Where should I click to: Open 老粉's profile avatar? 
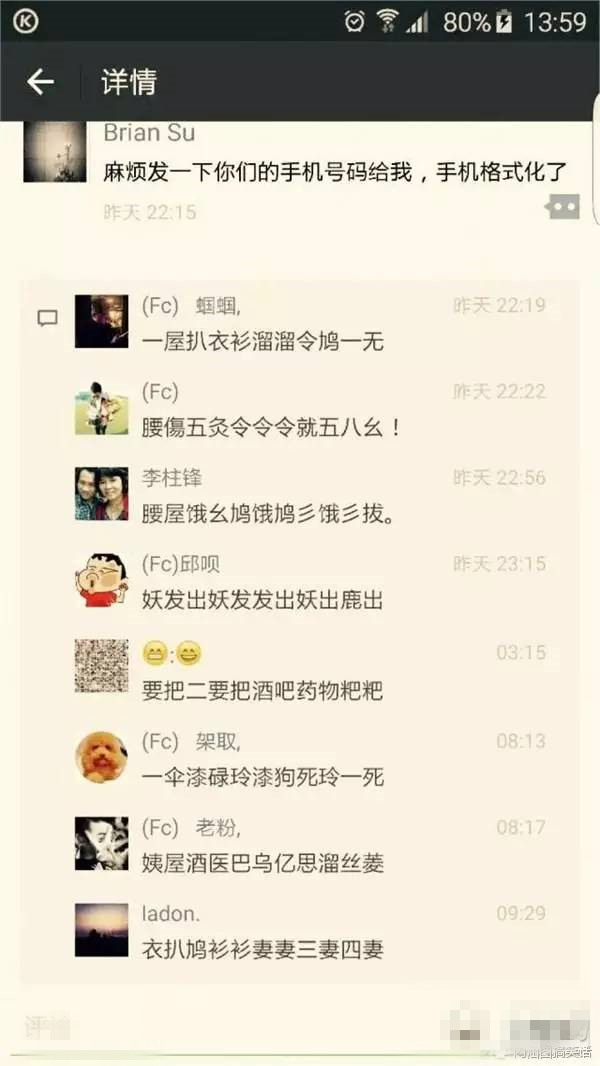tap(101, 842)
